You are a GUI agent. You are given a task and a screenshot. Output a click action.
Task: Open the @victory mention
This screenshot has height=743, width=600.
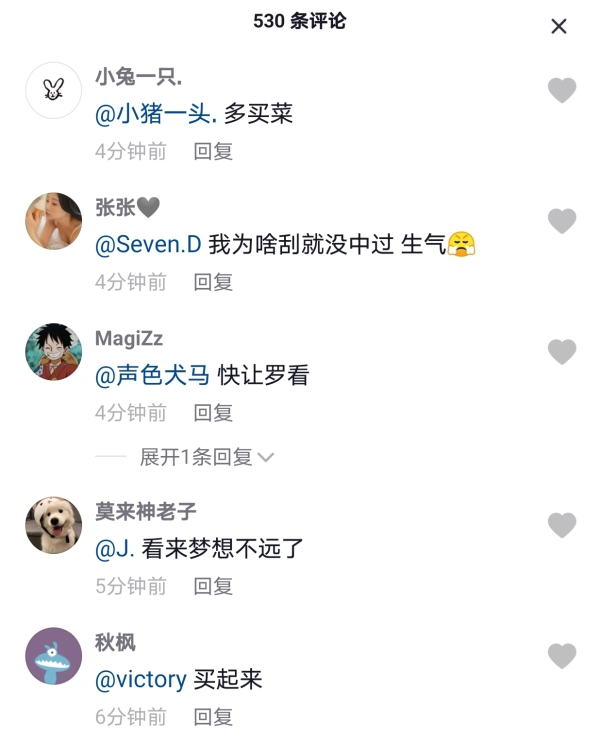coord(141,679)
